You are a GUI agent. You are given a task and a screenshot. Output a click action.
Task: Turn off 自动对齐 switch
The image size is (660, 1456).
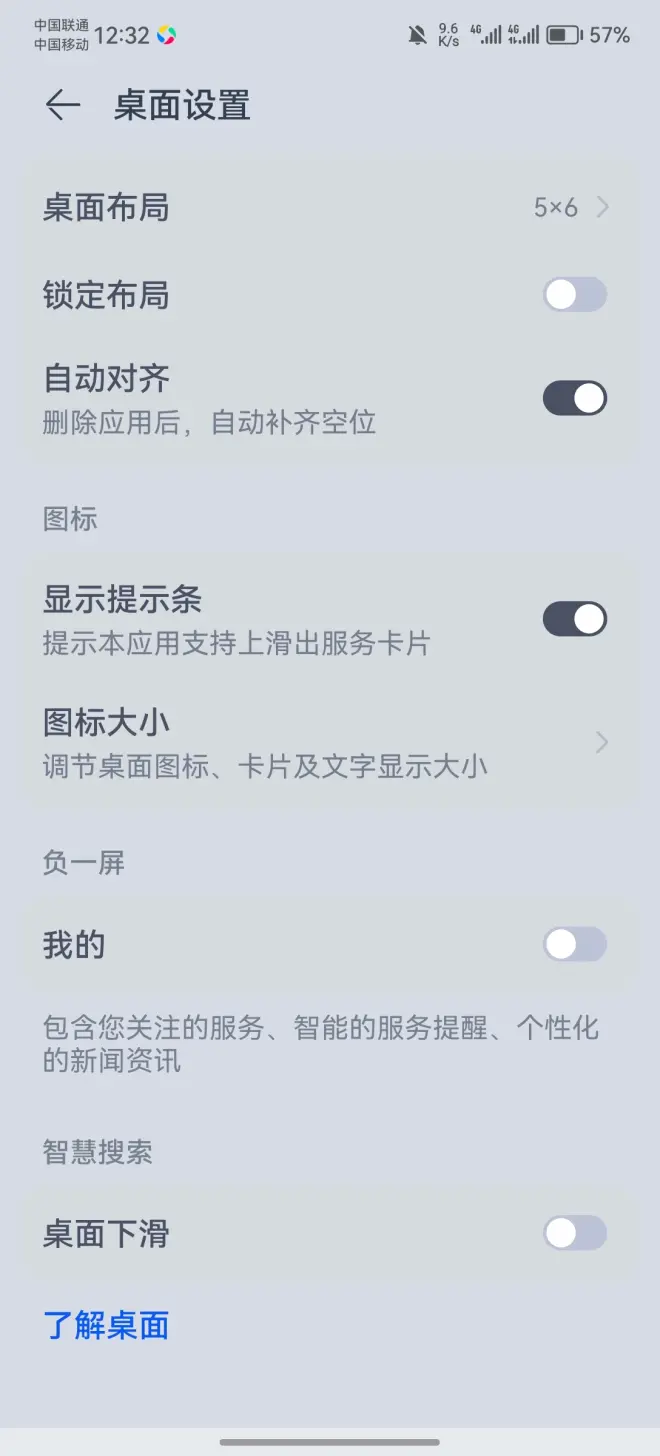click(574, 398)
